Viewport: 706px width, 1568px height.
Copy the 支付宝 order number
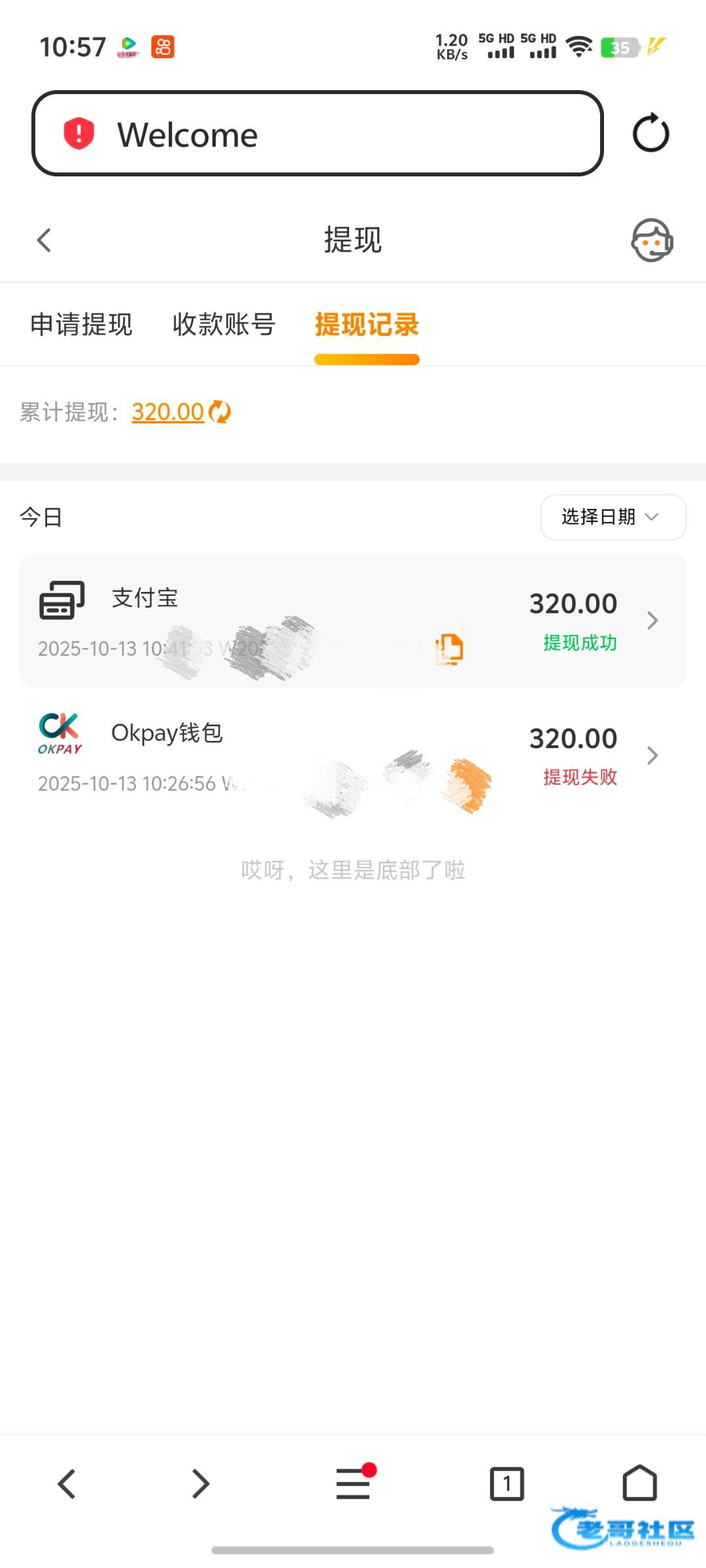click(x=450, y=649)
